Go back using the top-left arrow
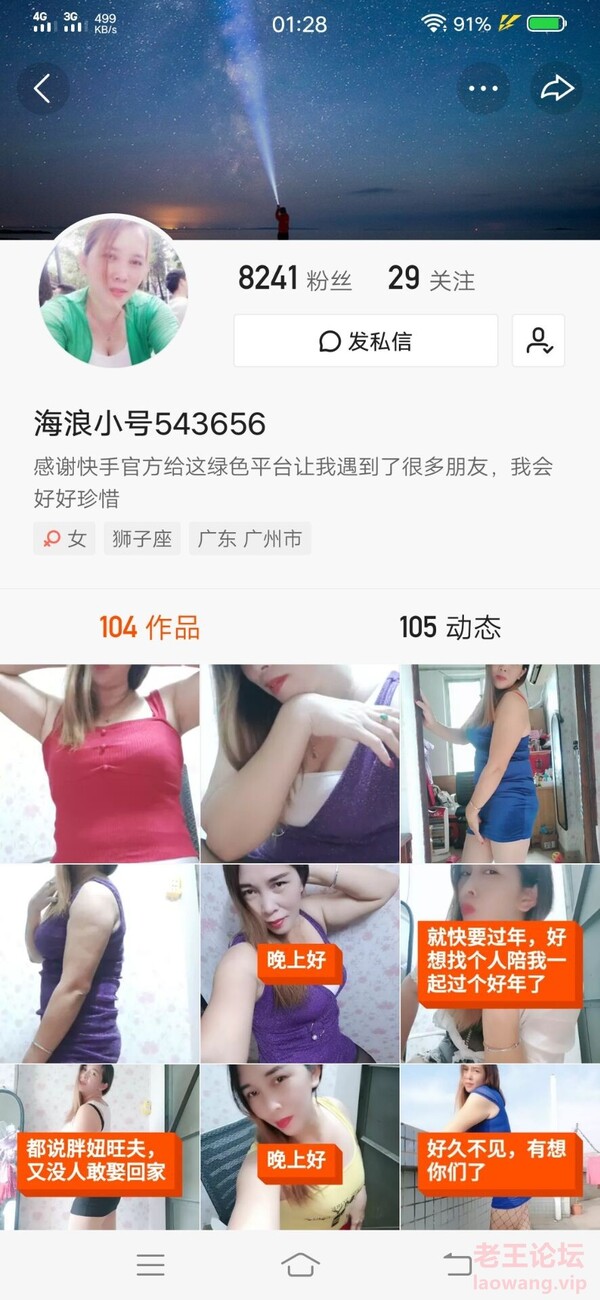600x1300 pixels. (x=42, y=89)
